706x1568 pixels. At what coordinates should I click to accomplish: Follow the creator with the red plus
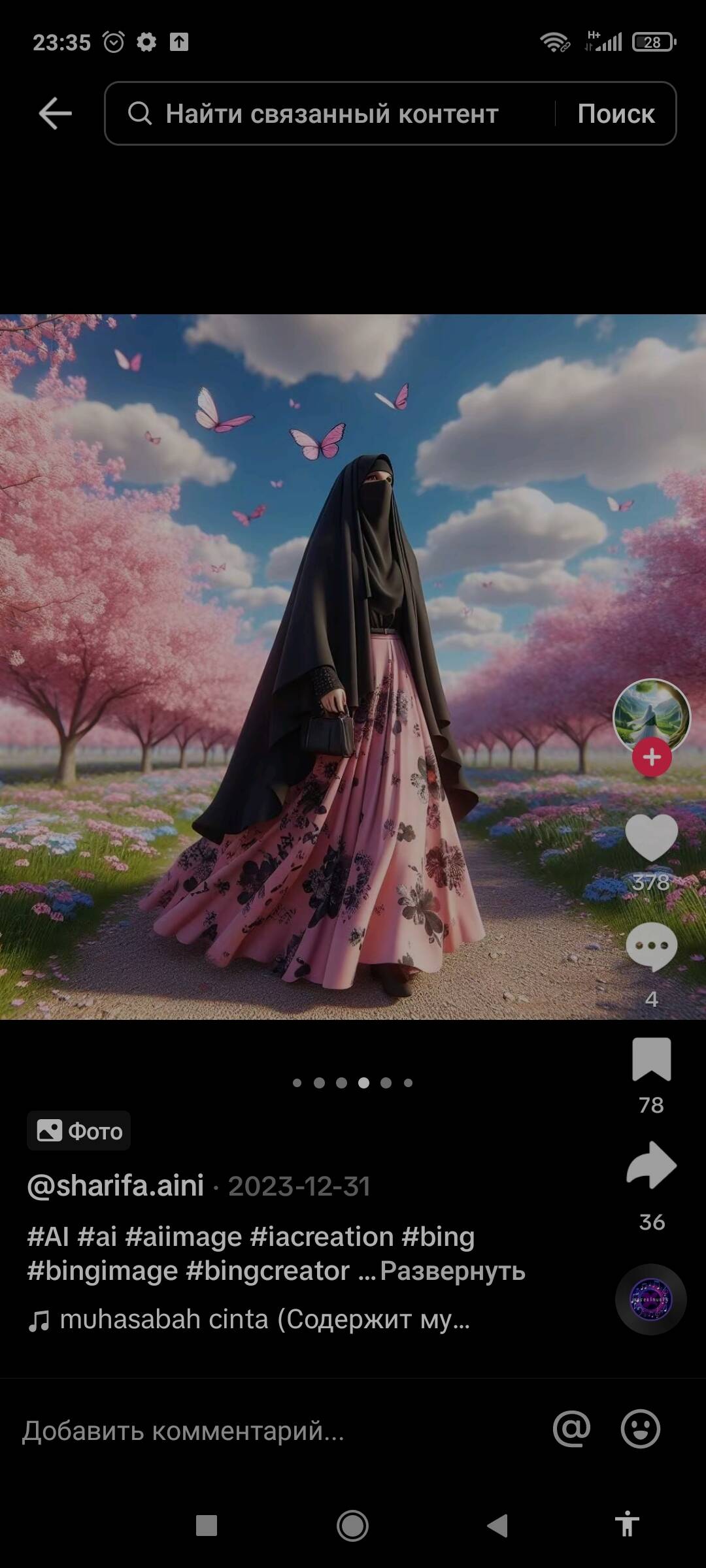[x=651, y=758]
